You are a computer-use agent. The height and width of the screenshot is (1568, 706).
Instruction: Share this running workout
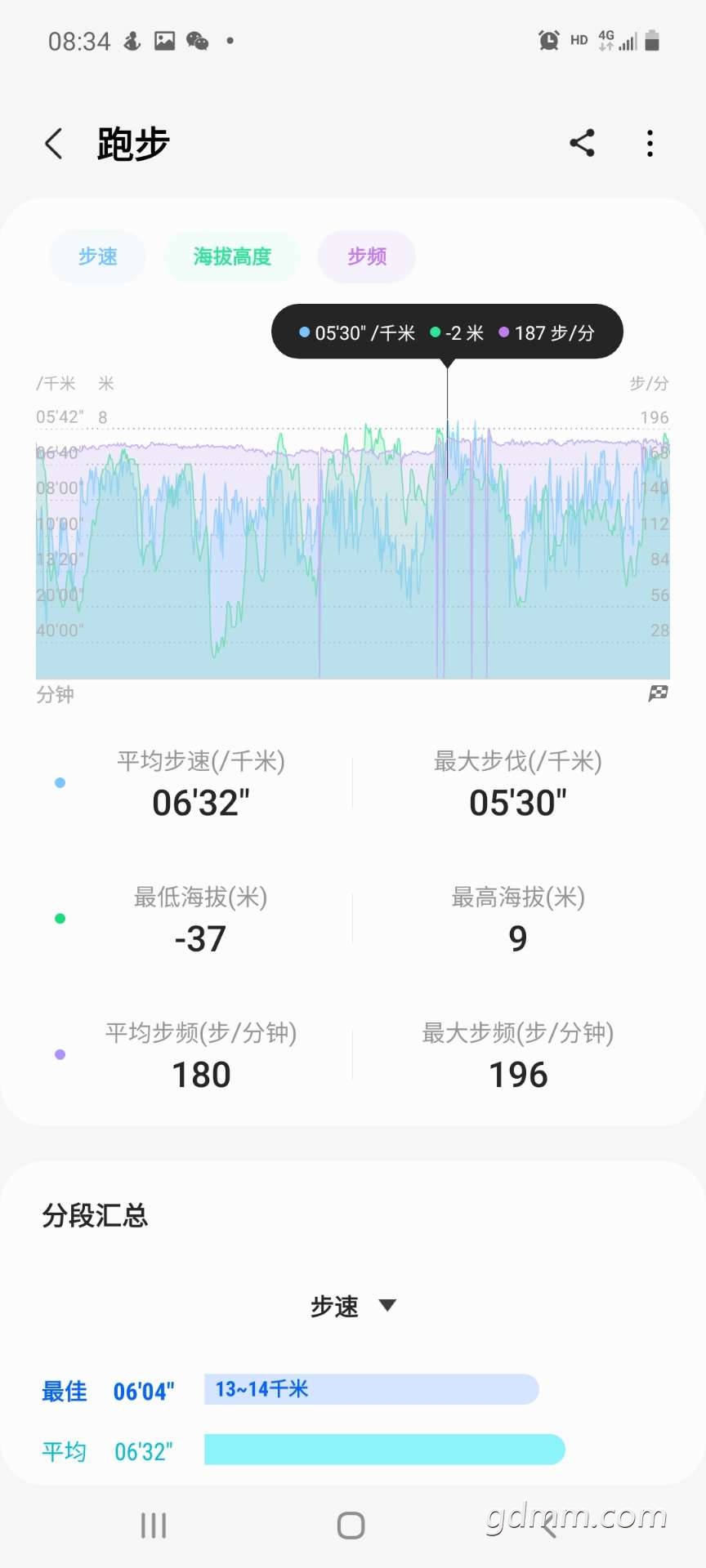582,143
